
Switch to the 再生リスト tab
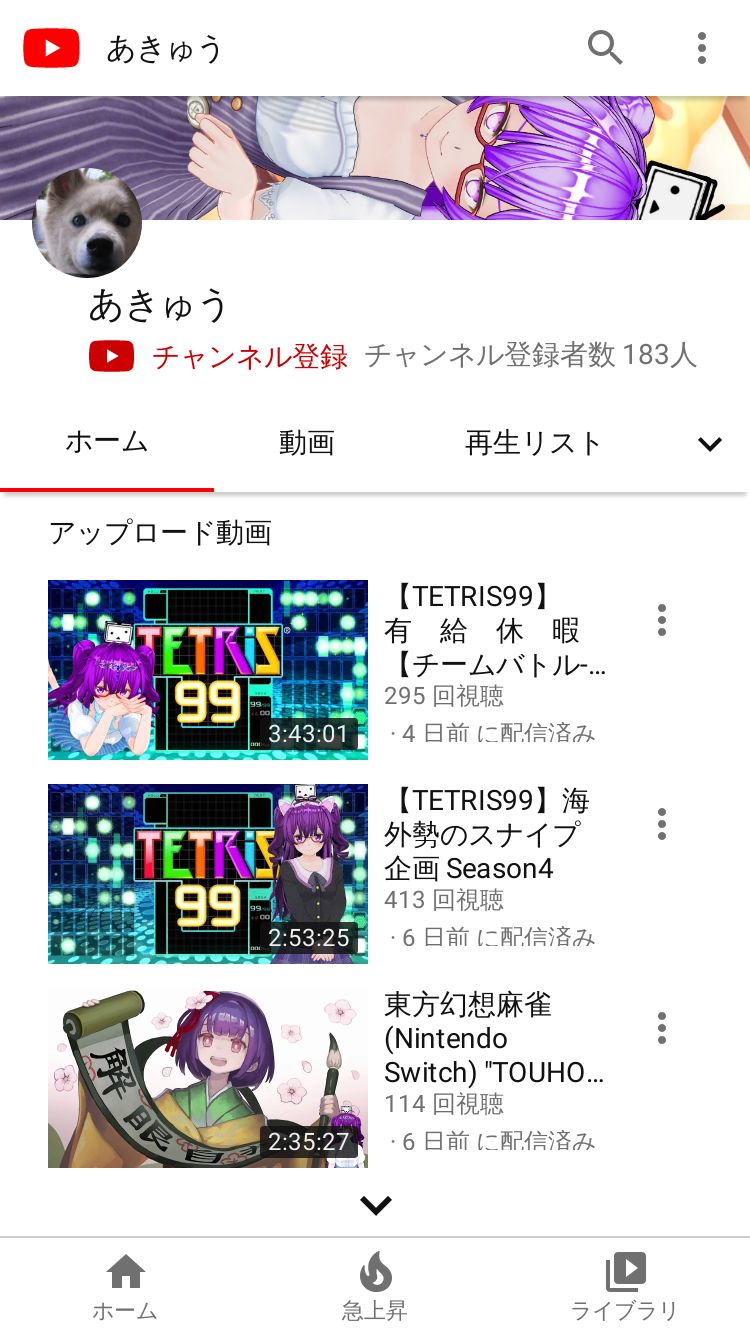tap(533, 443)
